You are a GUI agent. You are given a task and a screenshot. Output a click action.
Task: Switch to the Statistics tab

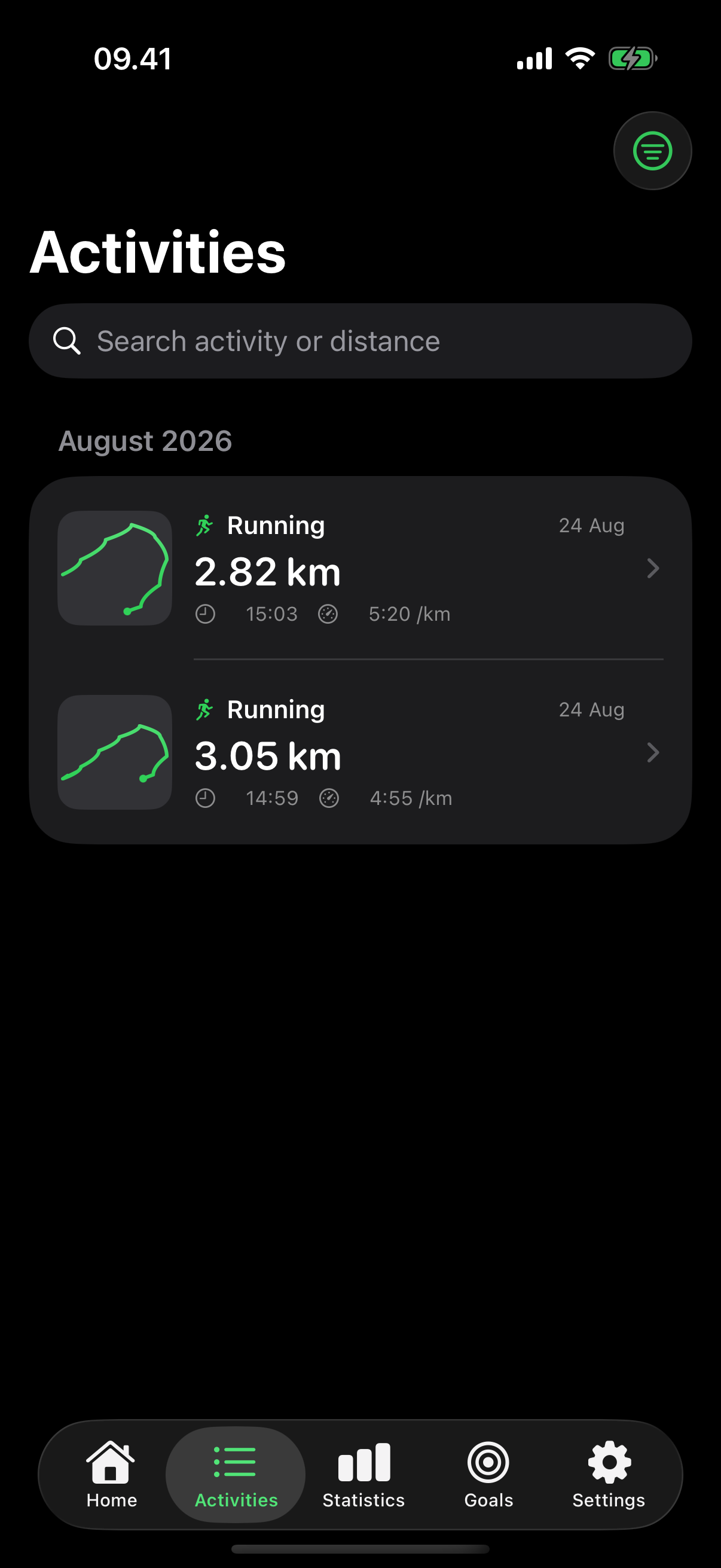tap(364, 1474)
